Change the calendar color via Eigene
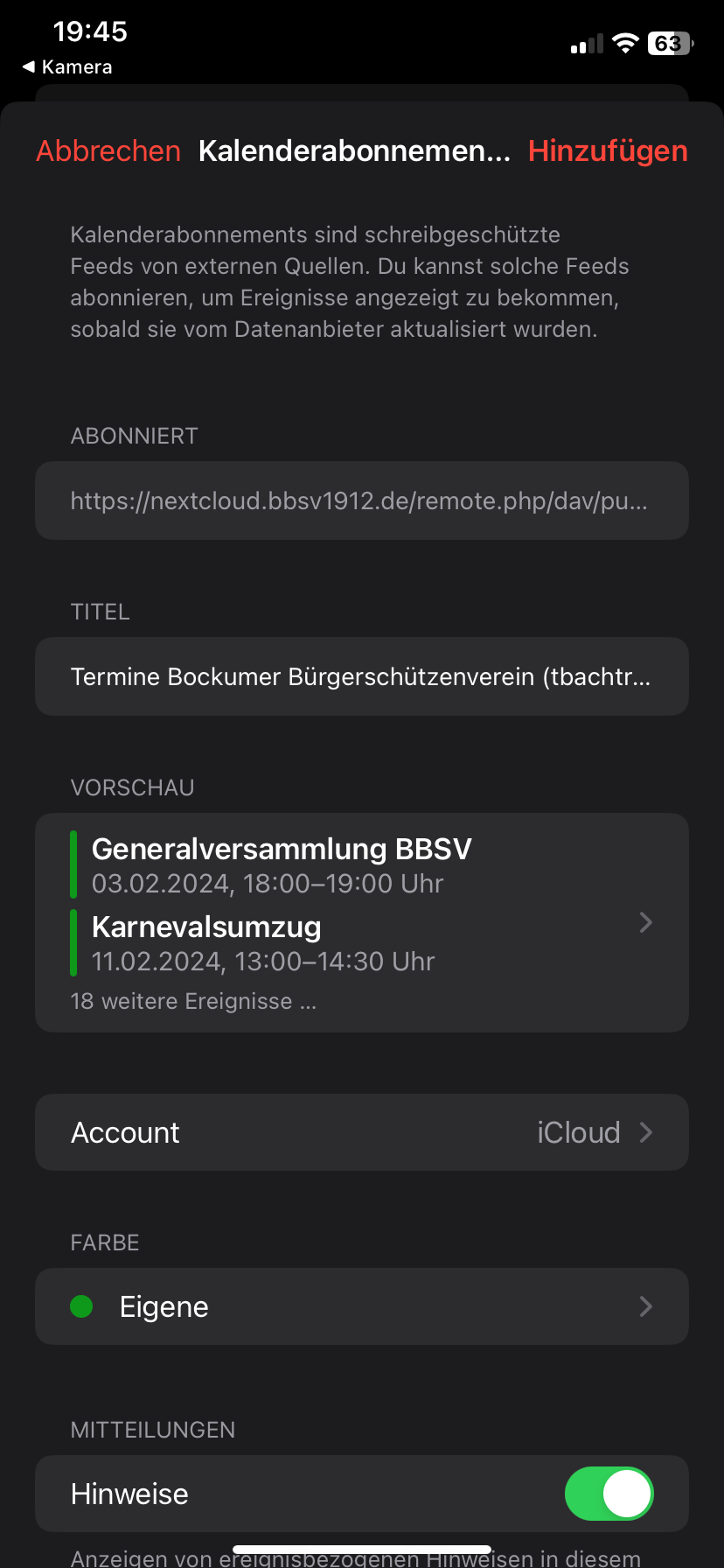The width and height of the screenshot is (724, 1568). [x=362, y=1306]
